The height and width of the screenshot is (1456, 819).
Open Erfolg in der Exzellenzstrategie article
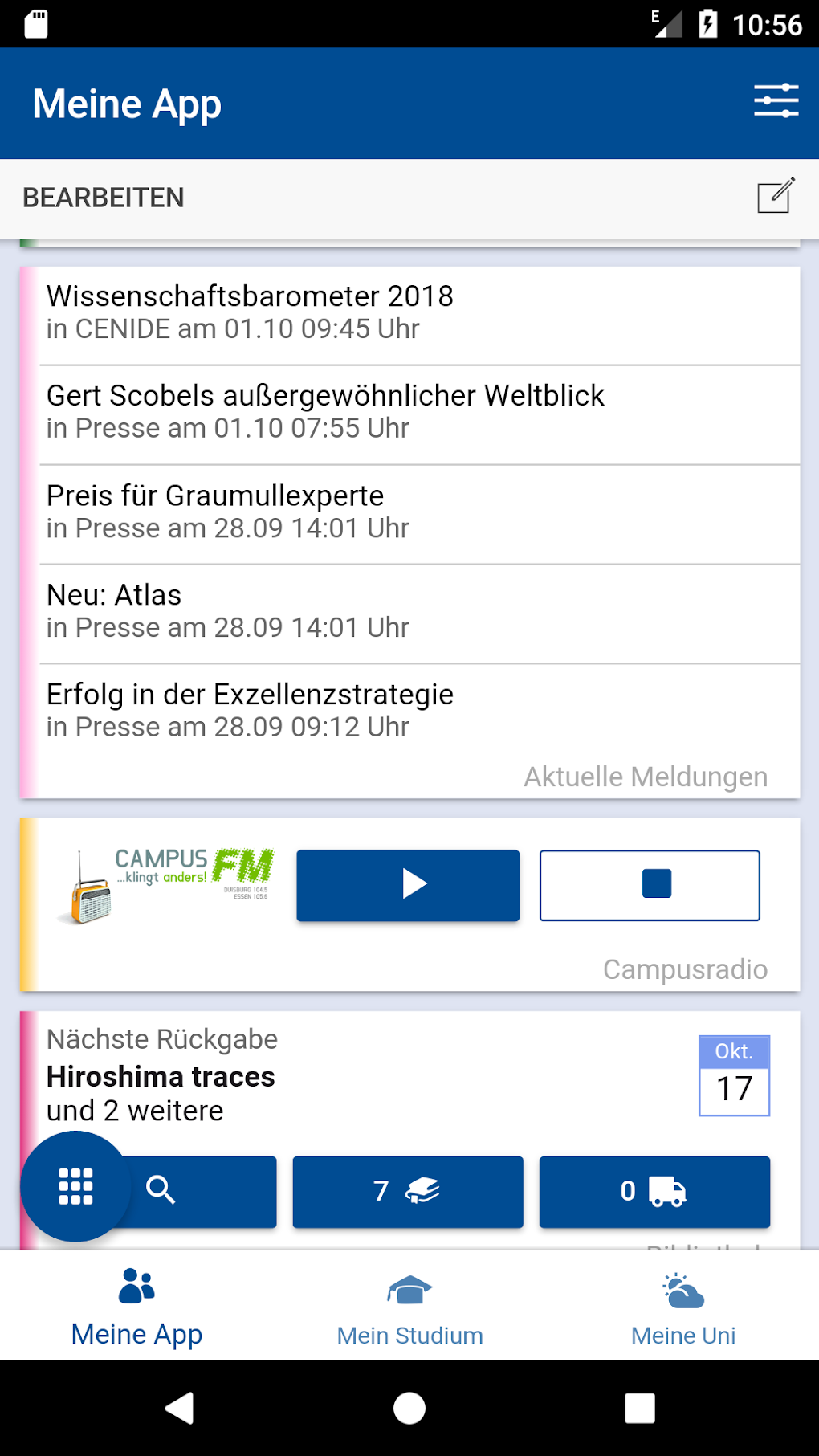[419, 713]
